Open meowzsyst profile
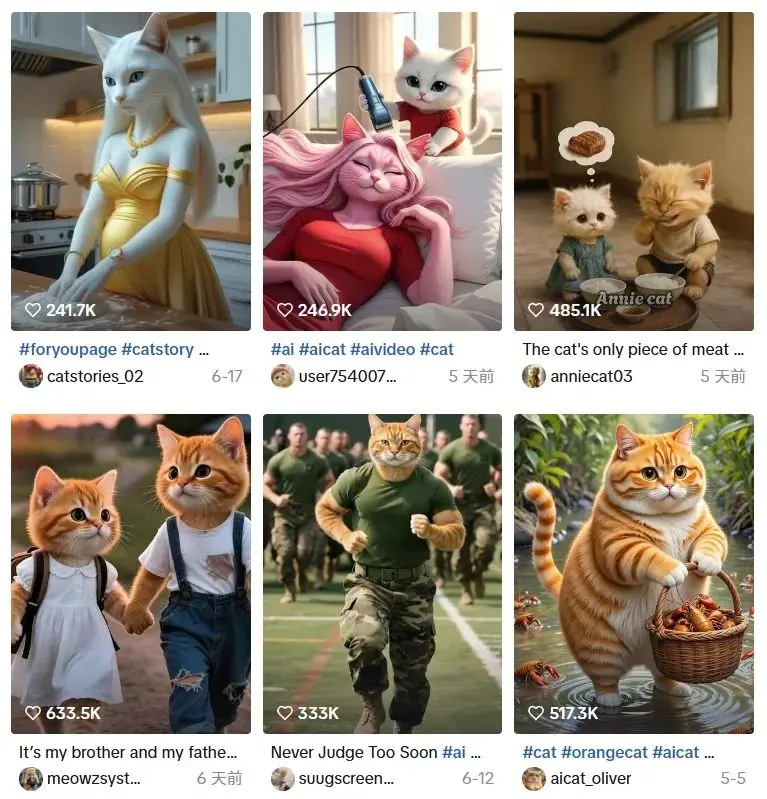Image resolution: width=767 pixels, height=799 pixels. (94, 778)
